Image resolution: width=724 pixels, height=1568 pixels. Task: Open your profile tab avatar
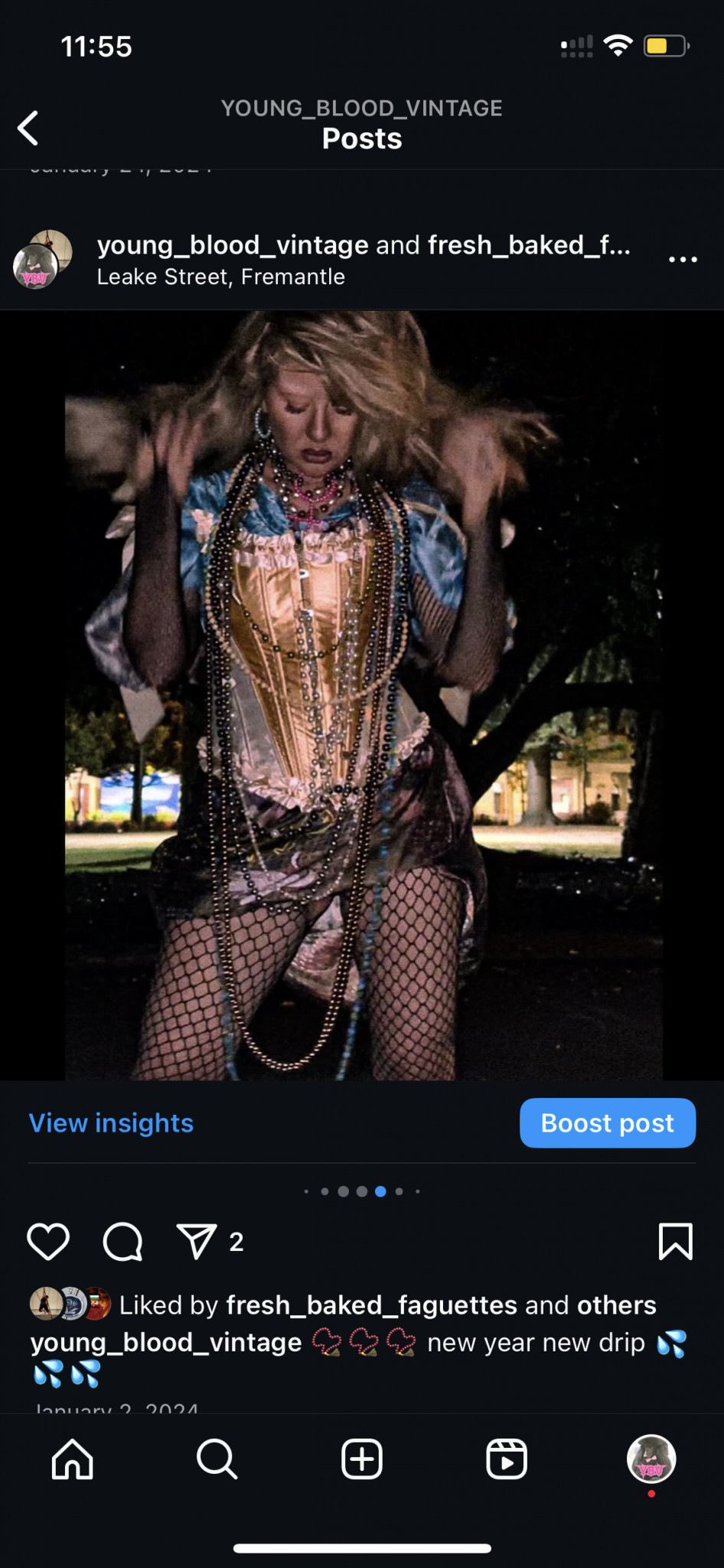pos(651,1459)
